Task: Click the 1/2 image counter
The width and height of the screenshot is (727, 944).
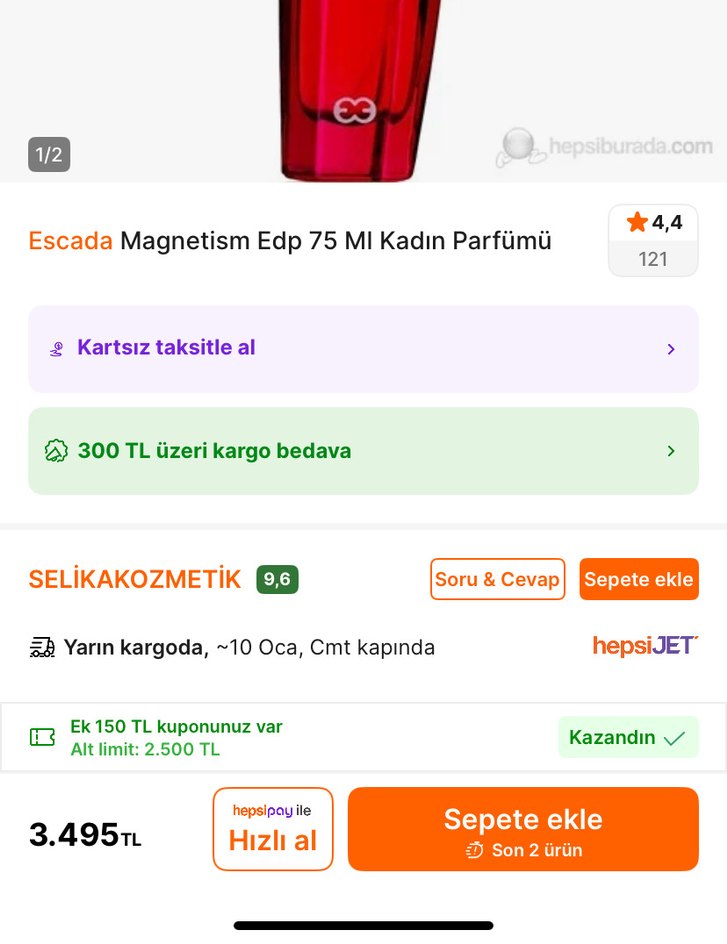Action: [48, 155]
